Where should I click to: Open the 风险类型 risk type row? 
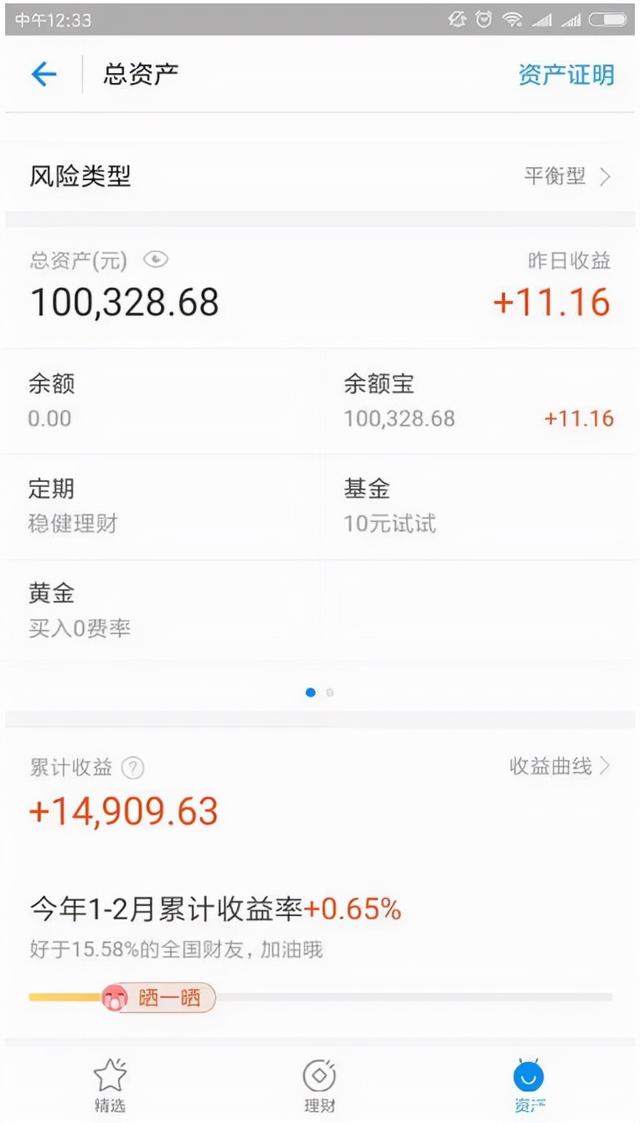320,177
